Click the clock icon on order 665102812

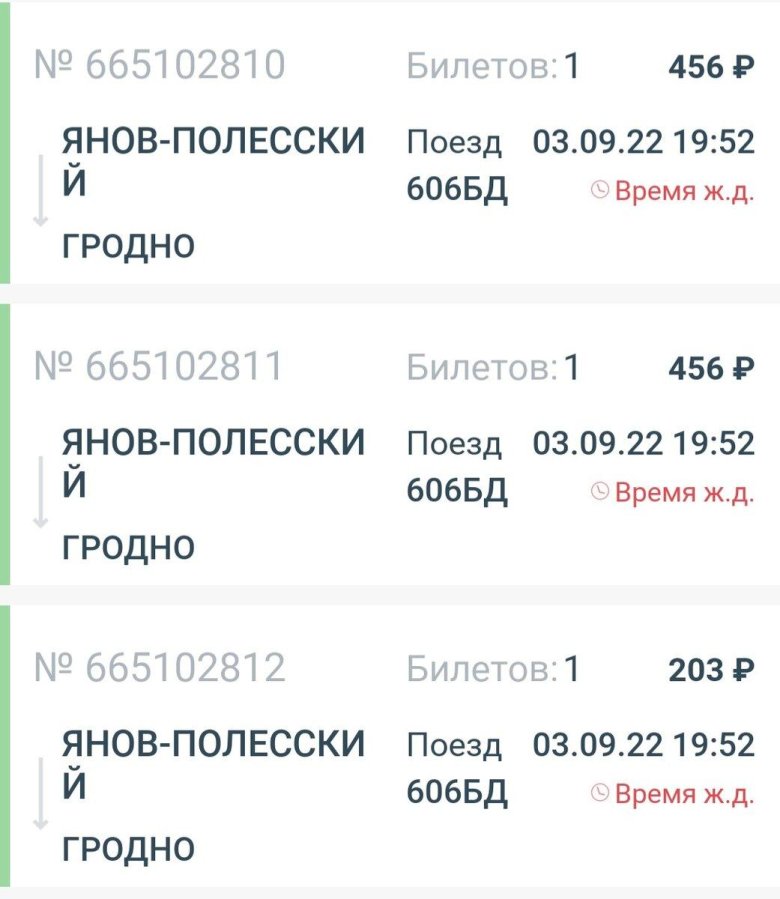pyautogui.click(x=601, y=791)
